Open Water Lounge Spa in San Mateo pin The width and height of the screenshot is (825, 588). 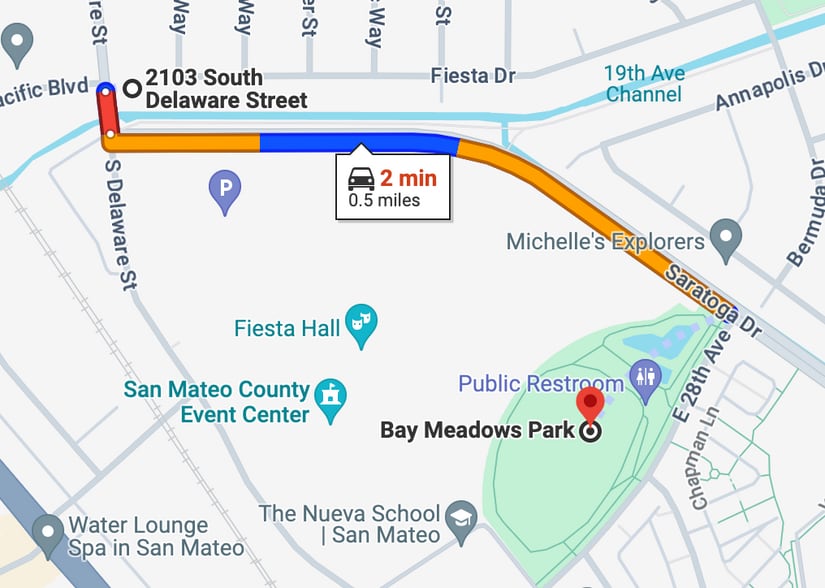[x=48, y=533]
